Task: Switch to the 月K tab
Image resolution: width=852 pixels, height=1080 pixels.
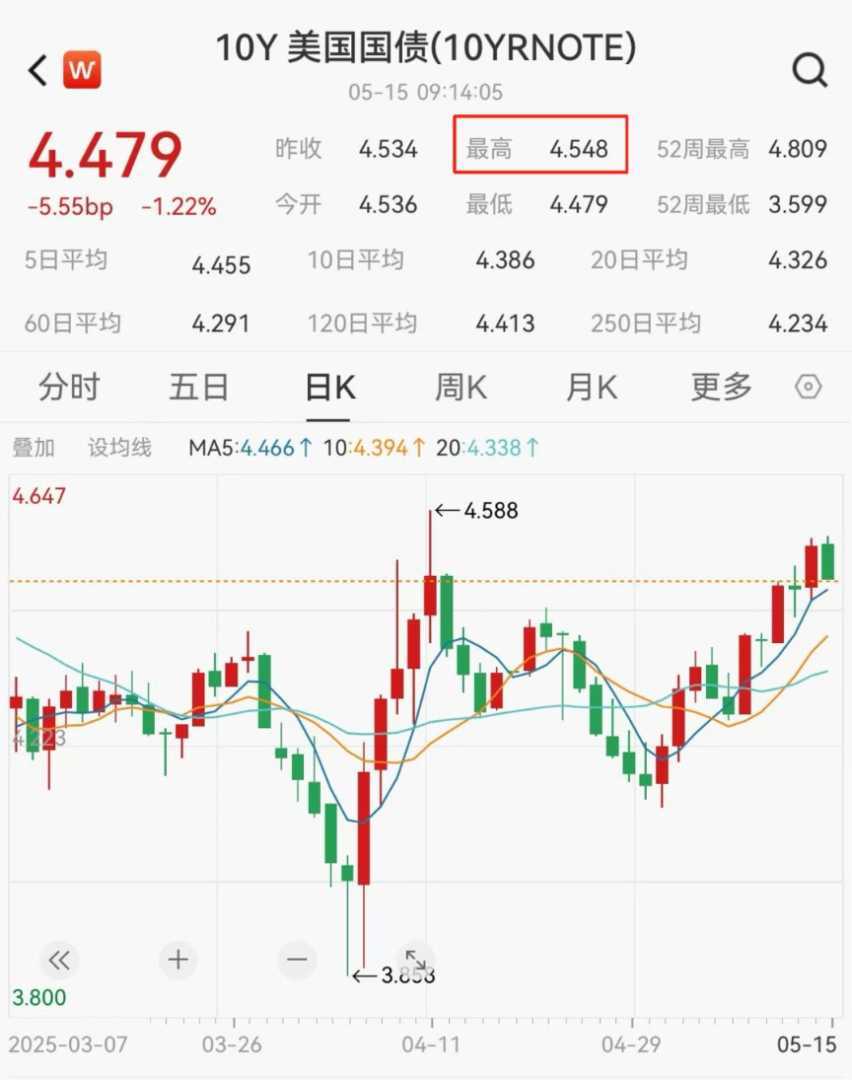Action: 591,387
